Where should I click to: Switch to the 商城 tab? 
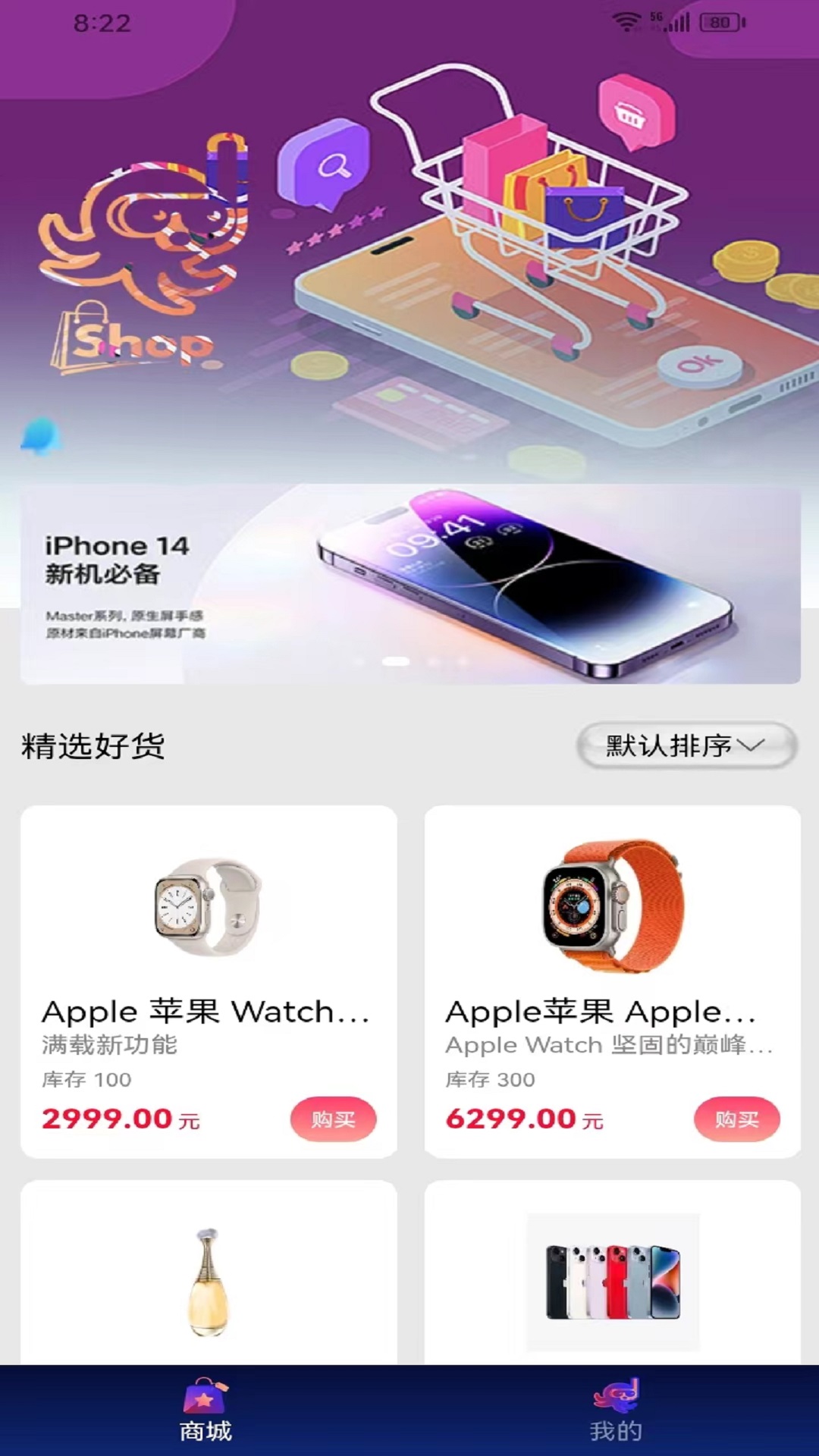pyautogui.click(x=205, y=1410)
